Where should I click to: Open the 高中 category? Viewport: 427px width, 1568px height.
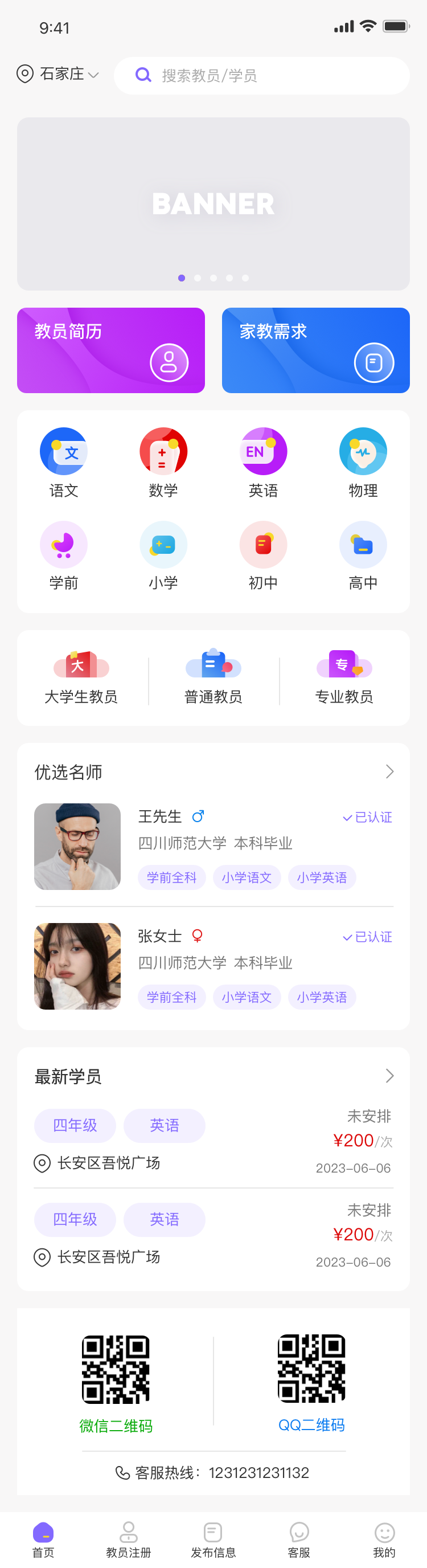click(x=363, y=555)
